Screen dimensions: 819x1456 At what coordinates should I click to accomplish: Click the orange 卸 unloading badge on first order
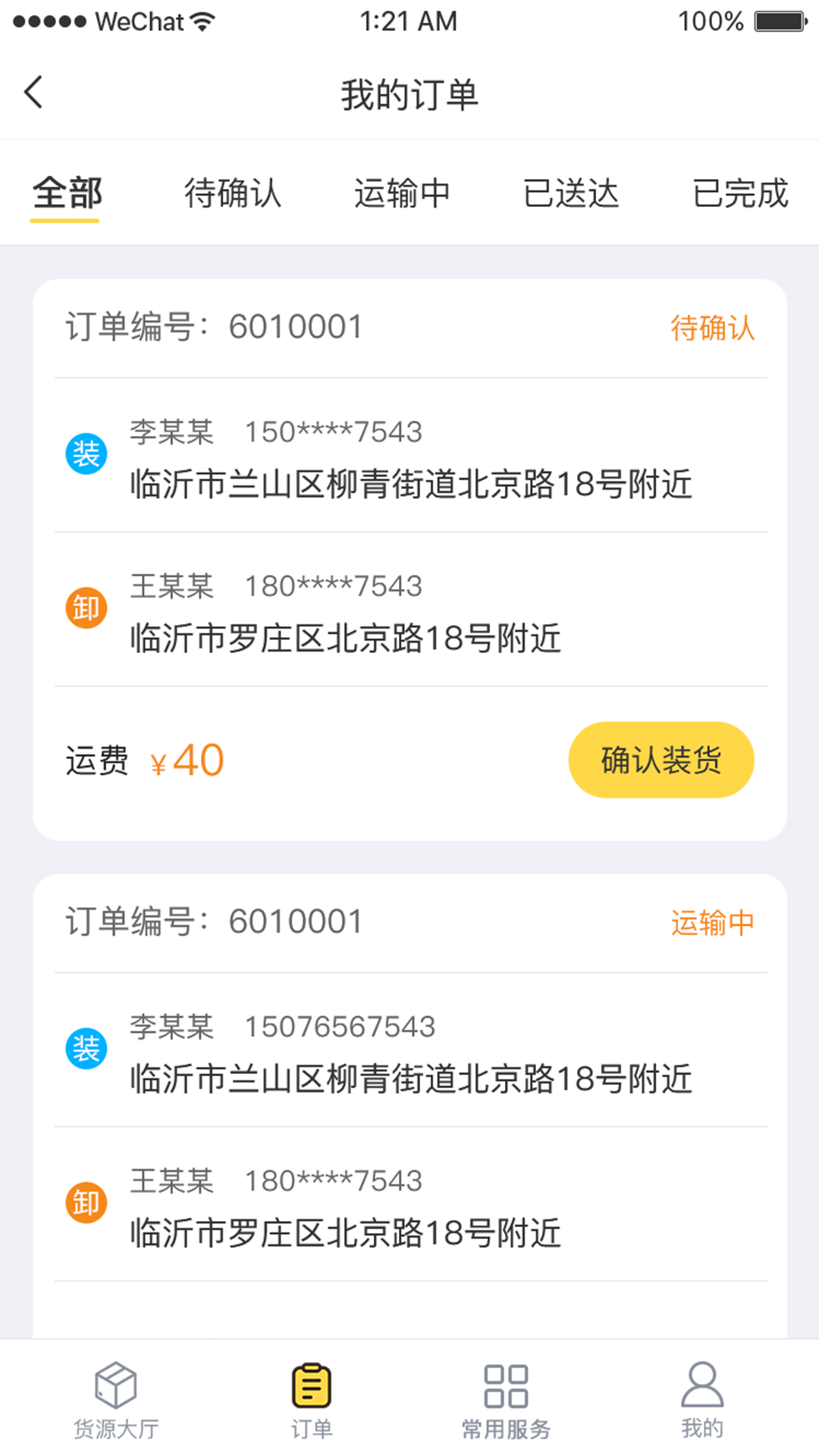click(x=86, y=607)
